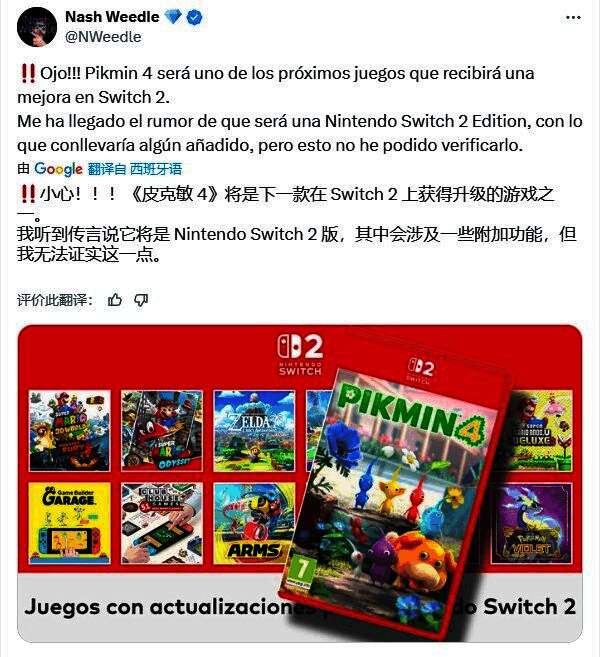Open the post's overflow menu
The width and height of the screenshot is (600, 657).
click(x=572, y=18)
